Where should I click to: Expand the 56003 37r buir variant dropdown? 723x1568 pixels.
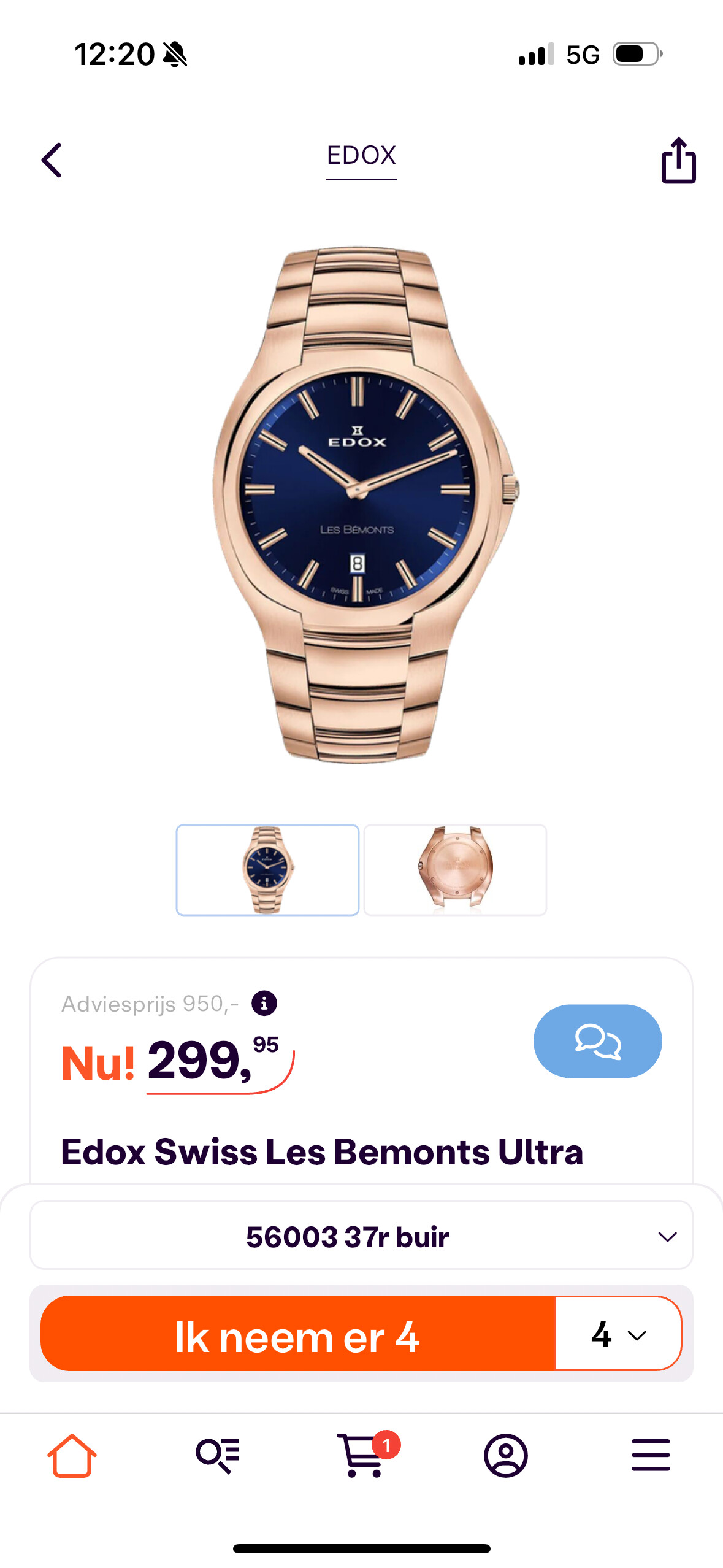pos(361,1236)
